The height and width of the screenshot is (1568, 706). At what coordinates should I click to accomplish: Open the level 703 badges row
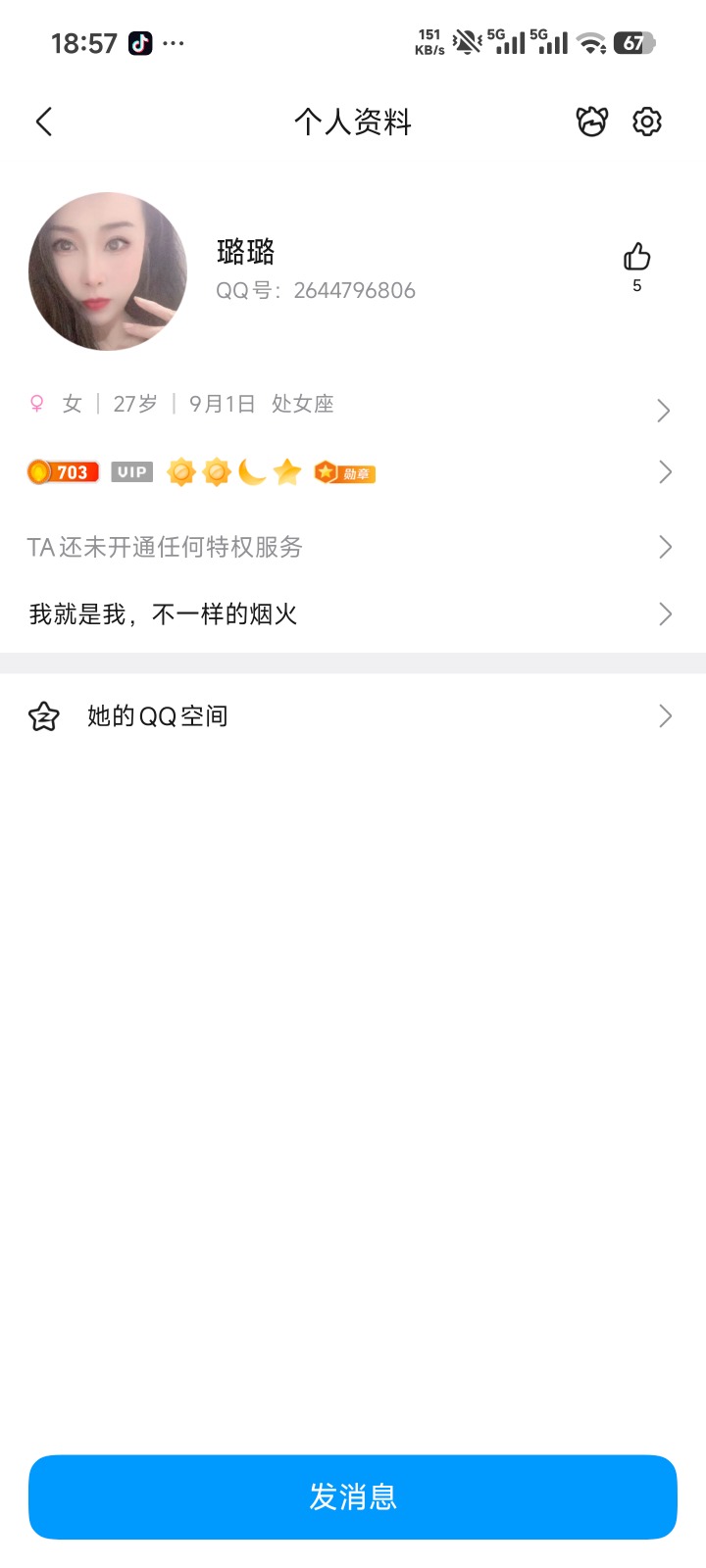point(351,472)
